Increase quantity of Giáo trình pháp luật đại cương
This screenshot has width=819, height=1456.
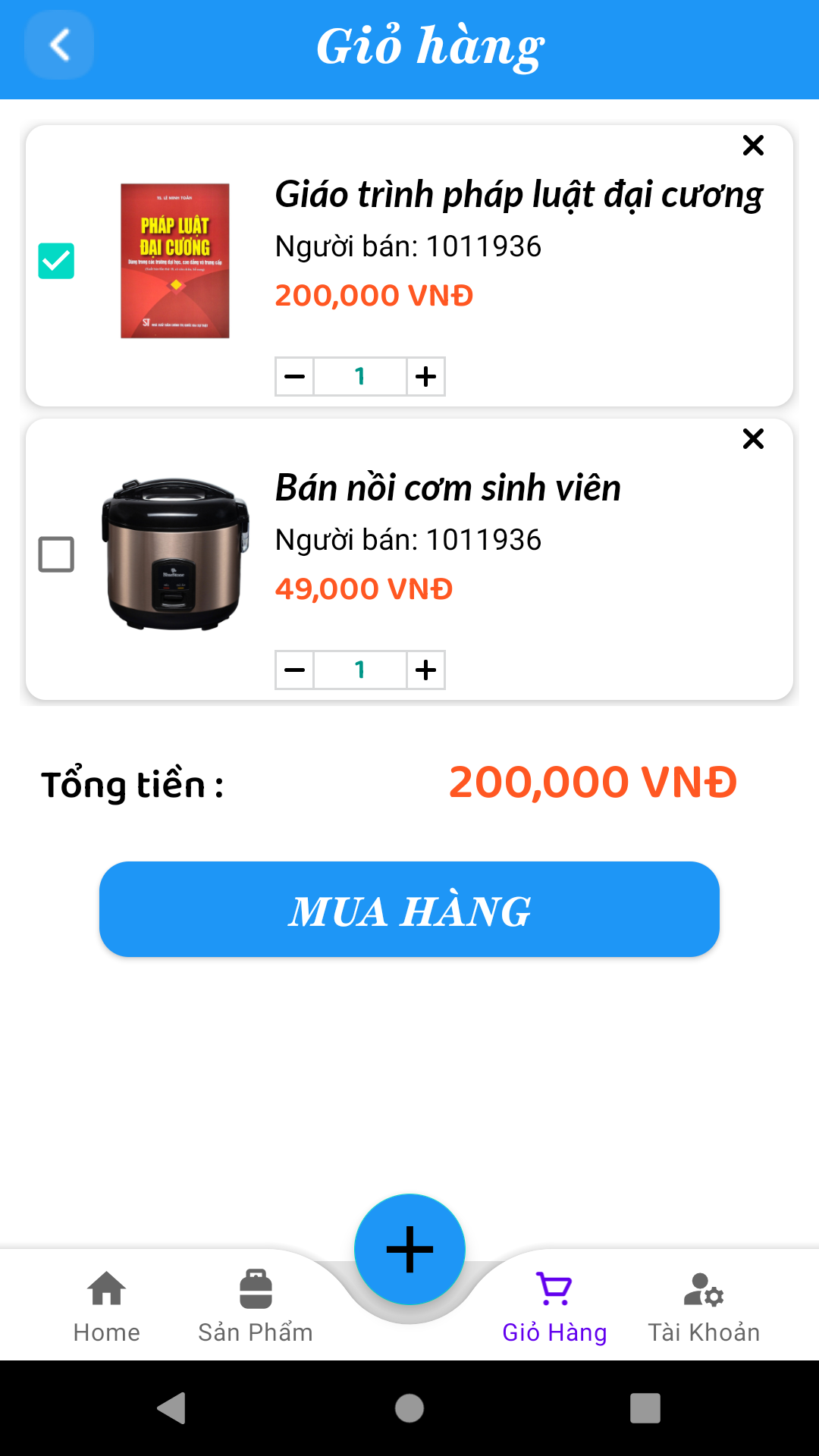coord(426,376)
